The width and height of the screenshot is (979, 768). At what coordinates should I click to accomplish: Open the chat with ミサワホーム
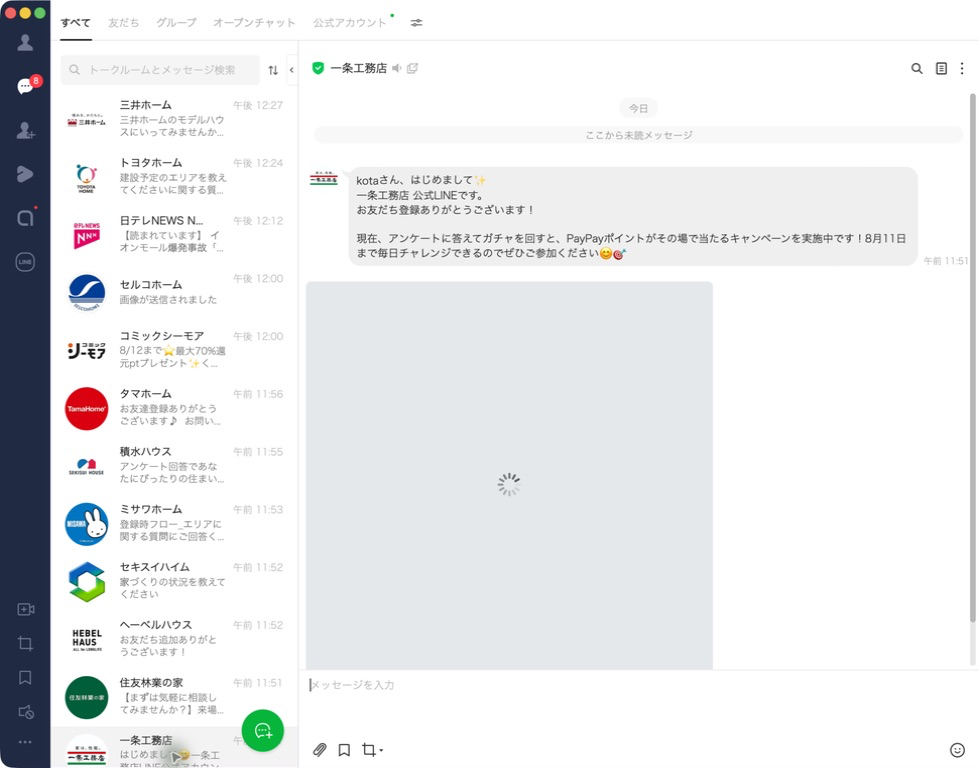(175, 523)
